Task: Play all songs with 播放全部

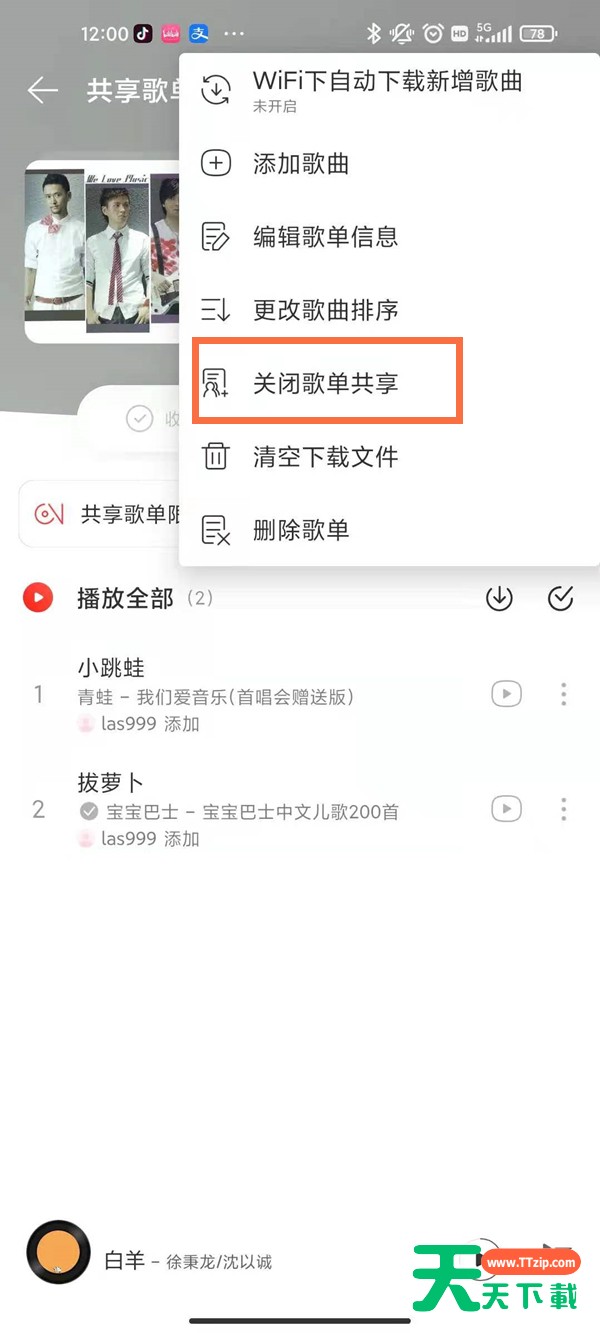Action: point(124,598)
